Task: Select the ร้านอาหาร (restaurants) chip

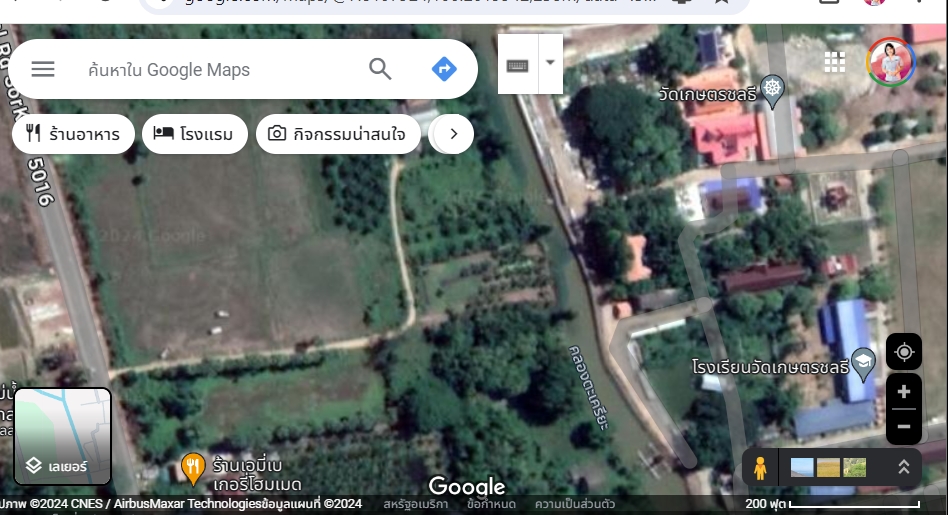Action: click(73, 134)
